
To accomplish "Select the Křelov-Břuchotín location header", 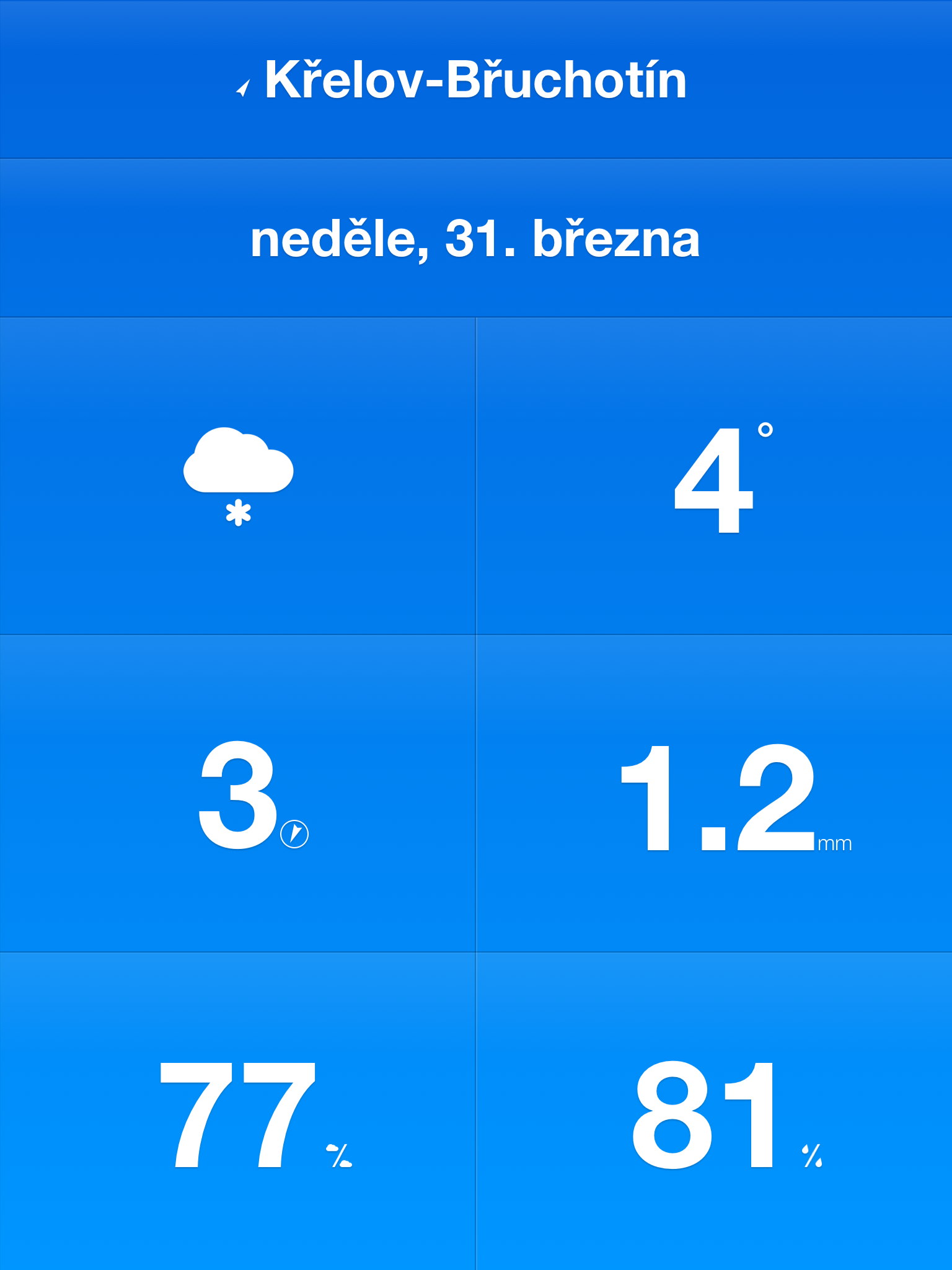I will (x=476, y=79).
